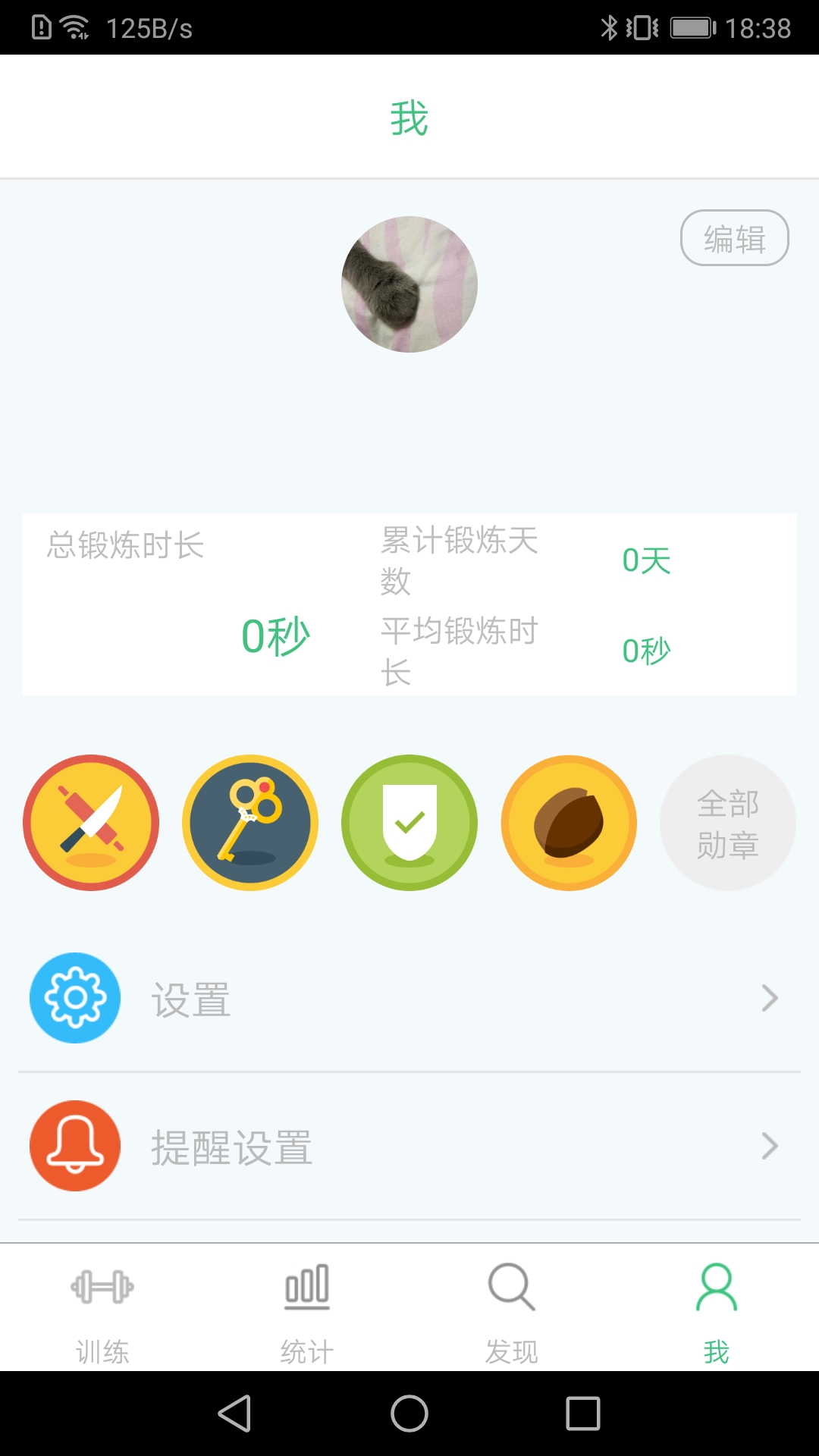Screen dimensions: 819x1456
Task: Tap the blue gear settings icon
Action: (x=74, y=998)
